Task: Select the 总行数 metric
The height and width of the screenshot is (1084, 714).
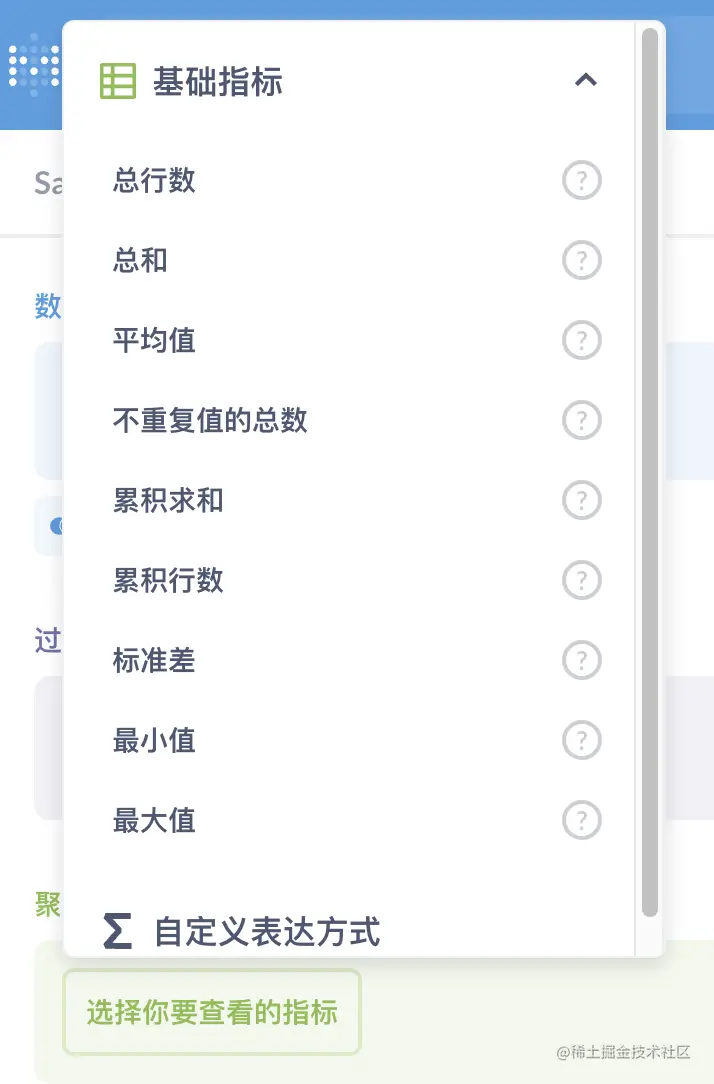Action: click(x=154, y=181)
